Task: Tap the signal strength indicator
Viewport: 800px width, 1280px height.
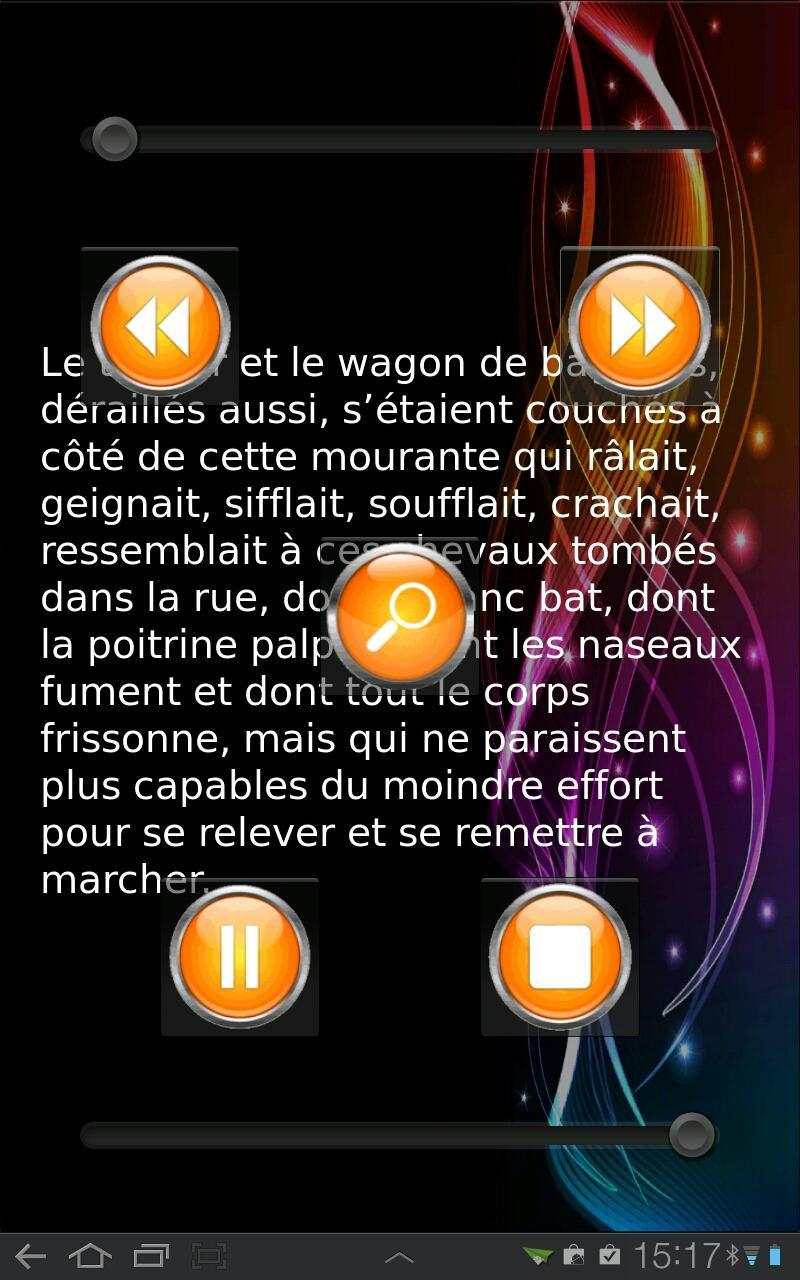Action: (752, 1255)
